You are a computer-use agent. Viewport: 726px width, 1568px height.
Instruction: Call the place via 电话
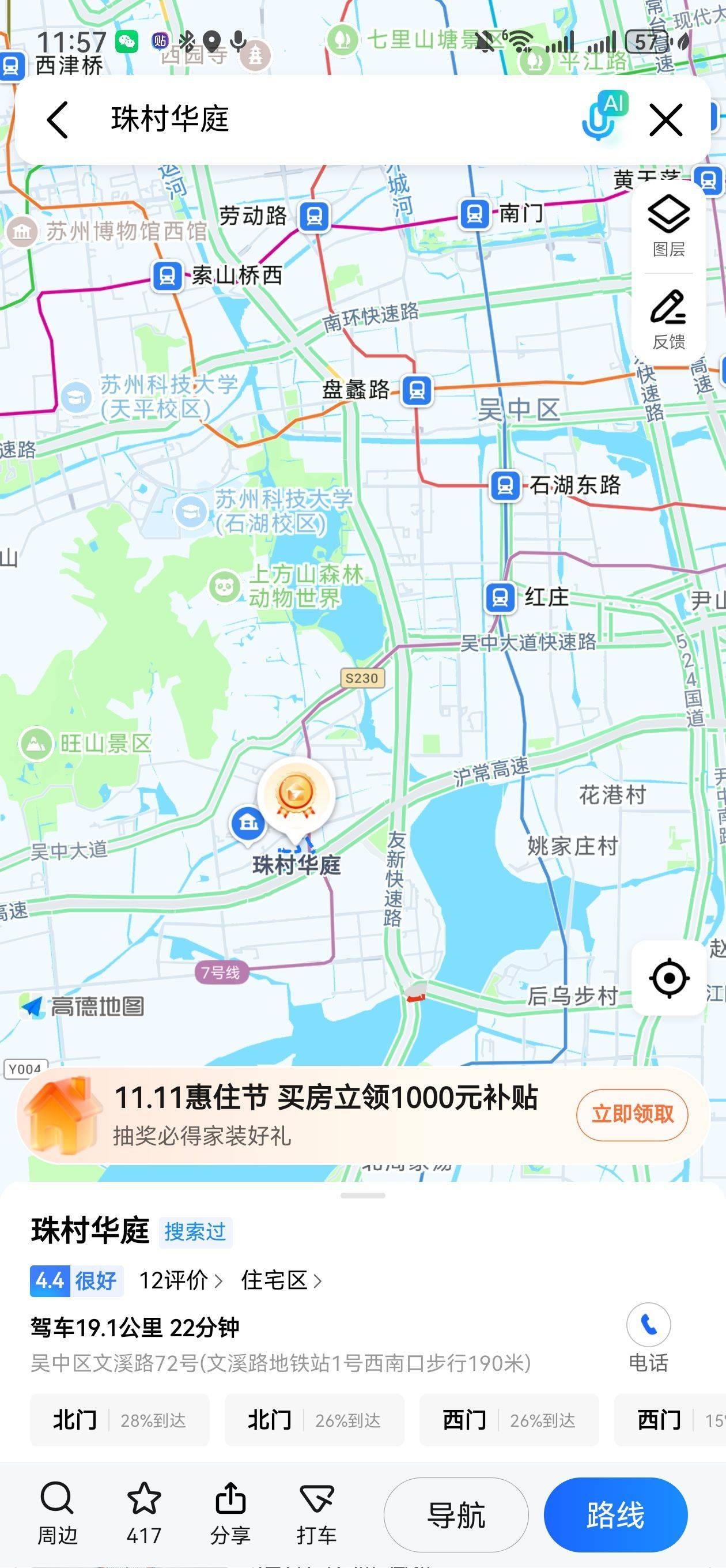click(648, 1338)
